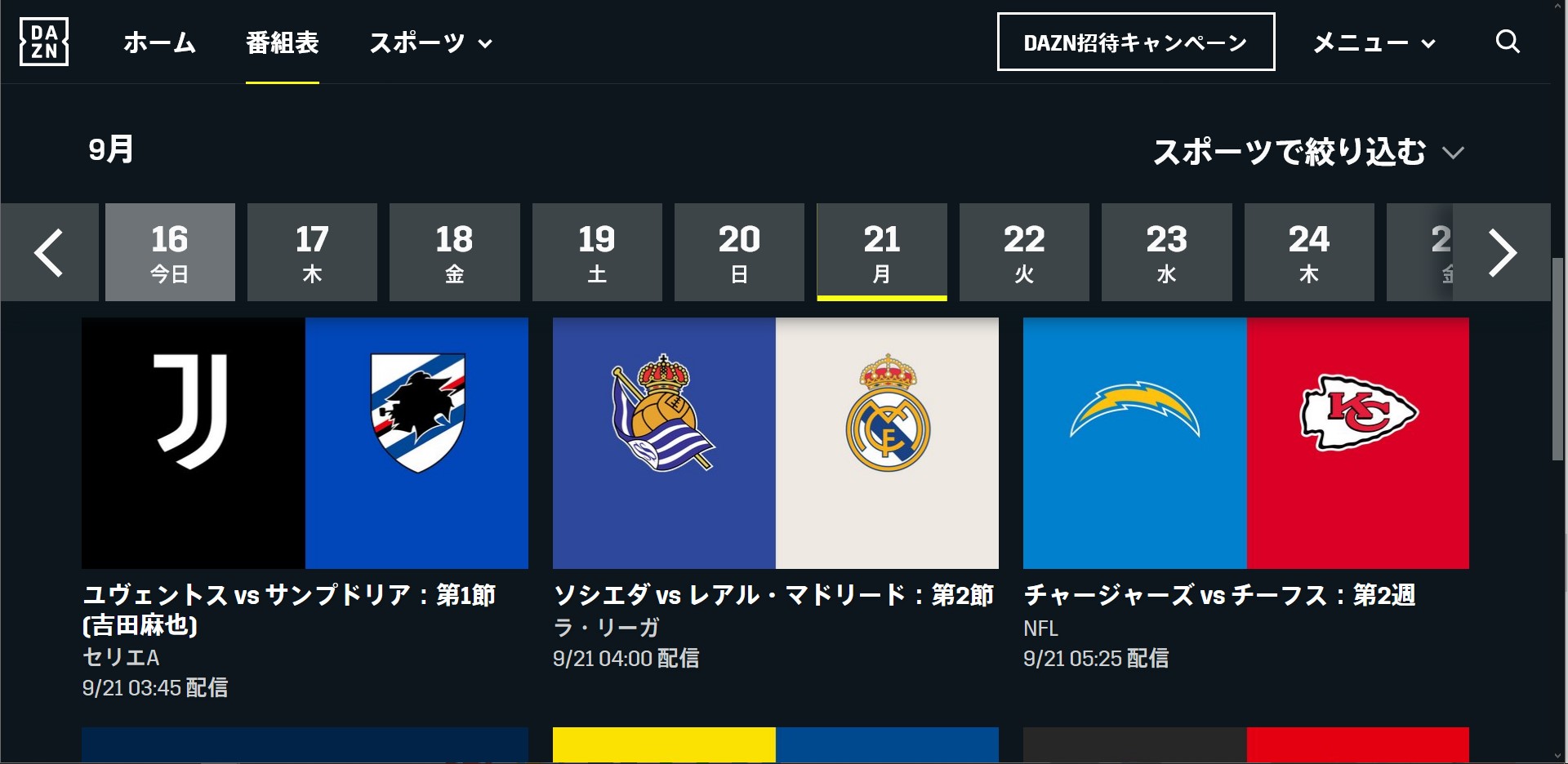Open the search magnifier icon

pyautogui.click(x=1507, y=42)
